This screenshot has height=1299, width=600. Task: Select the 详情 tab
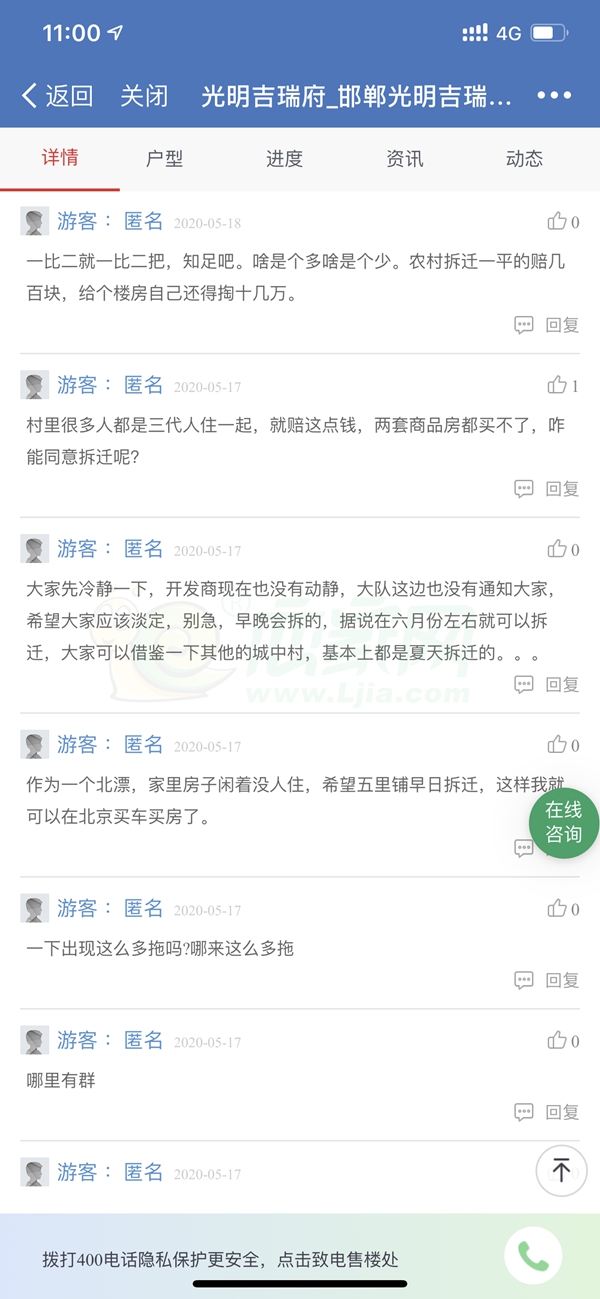[x=60, y=159]
